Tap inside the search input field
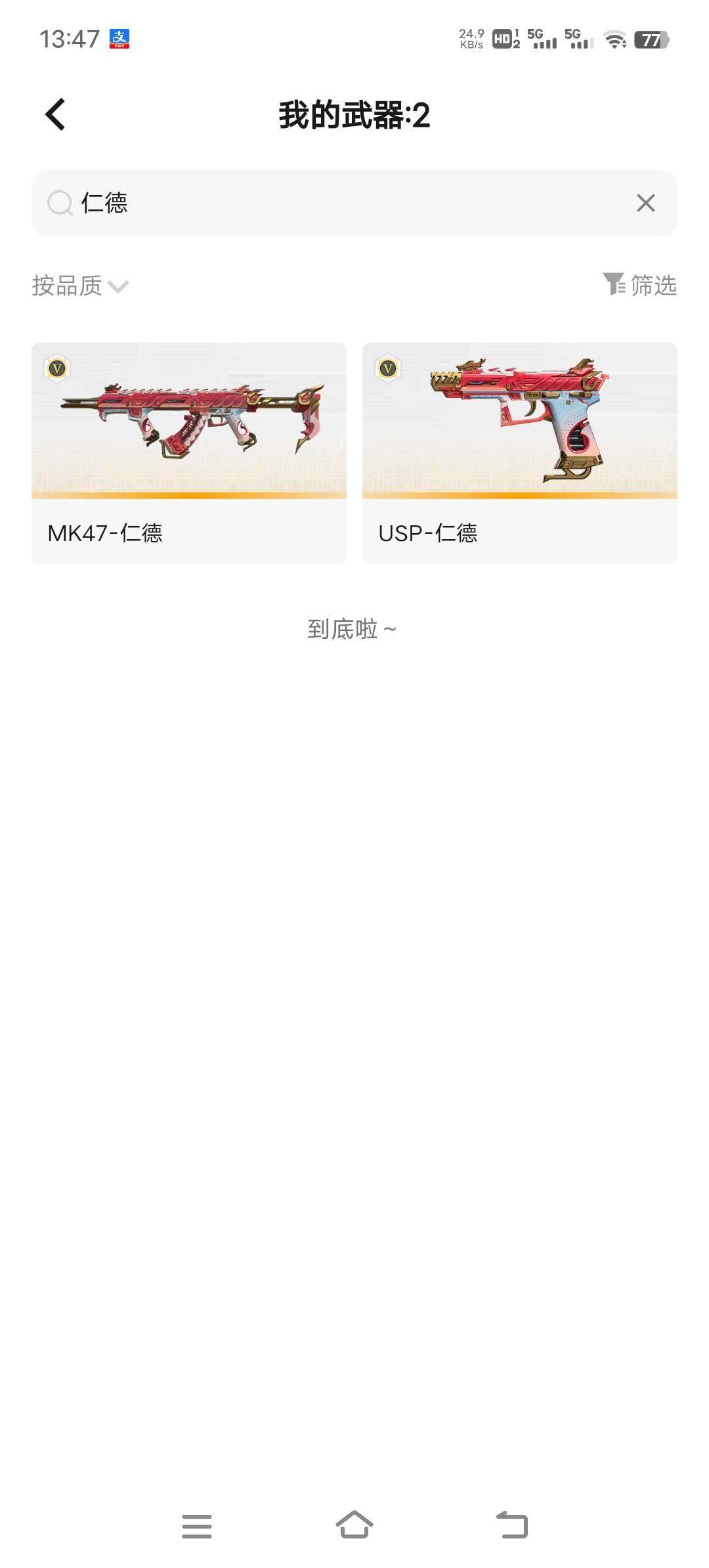This screenshot has width=709, height=1568. coord(328,203)
